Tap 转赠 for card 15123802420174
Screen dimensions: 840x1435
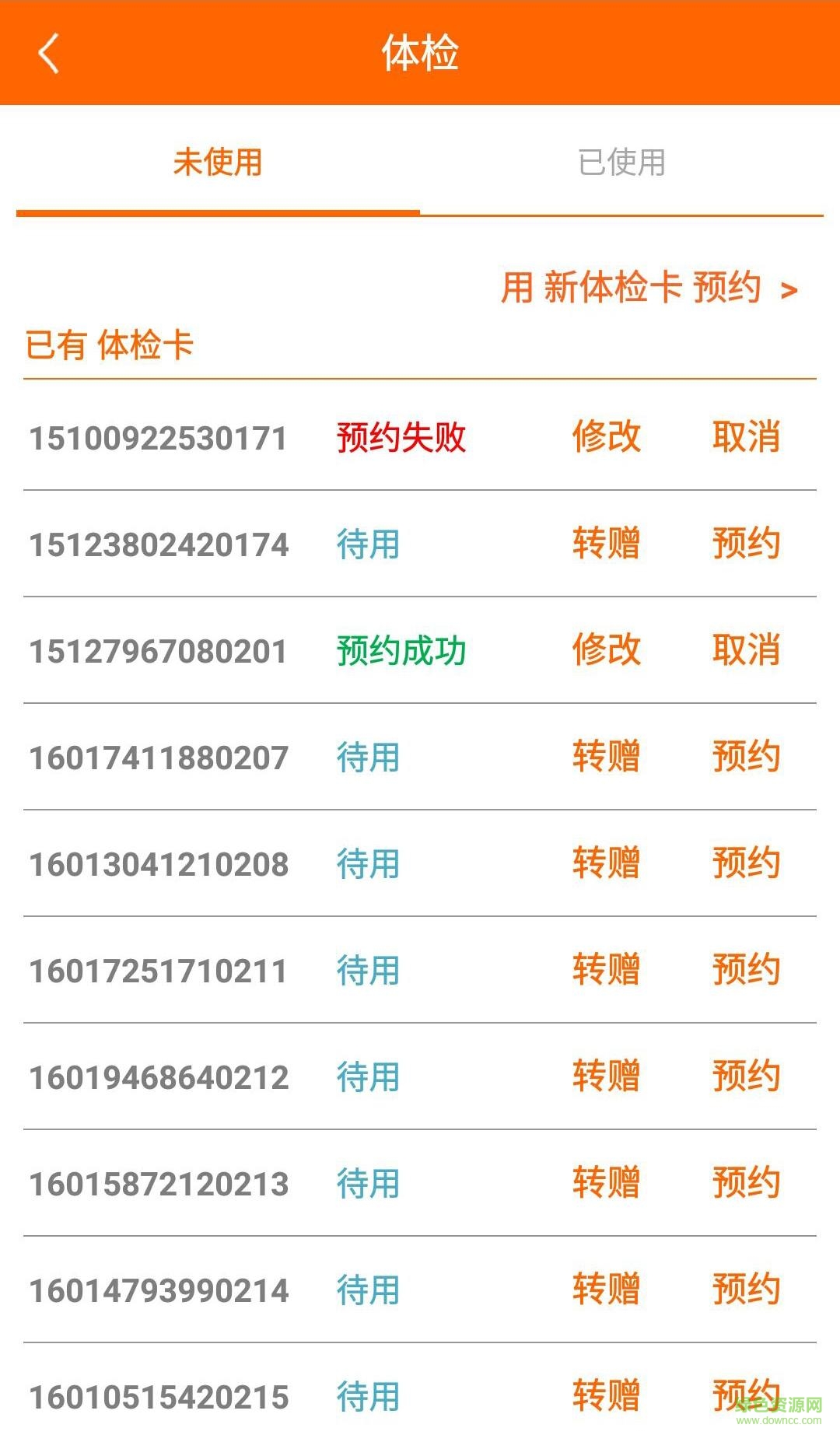tap(607, 544)
